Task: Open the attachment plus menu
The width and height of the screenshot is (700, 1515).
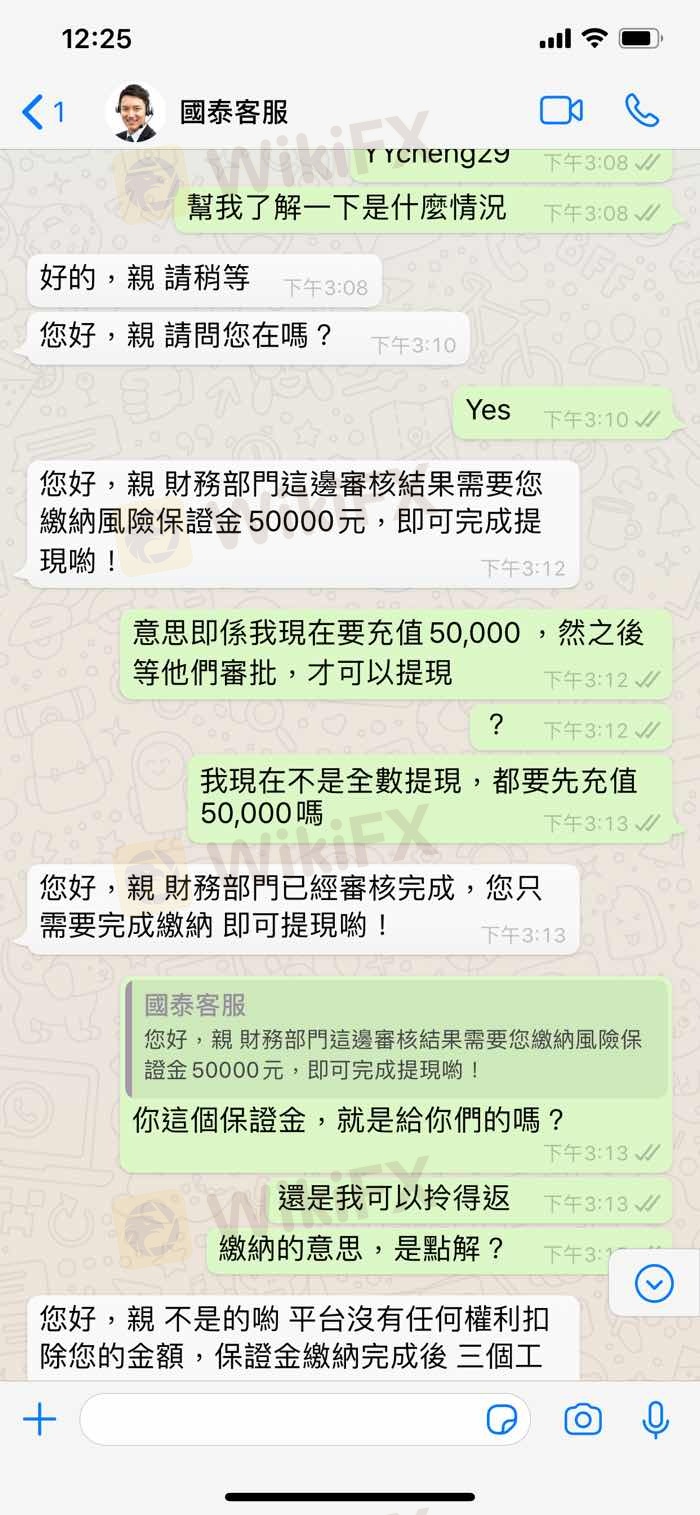Action: point(39,1418)
